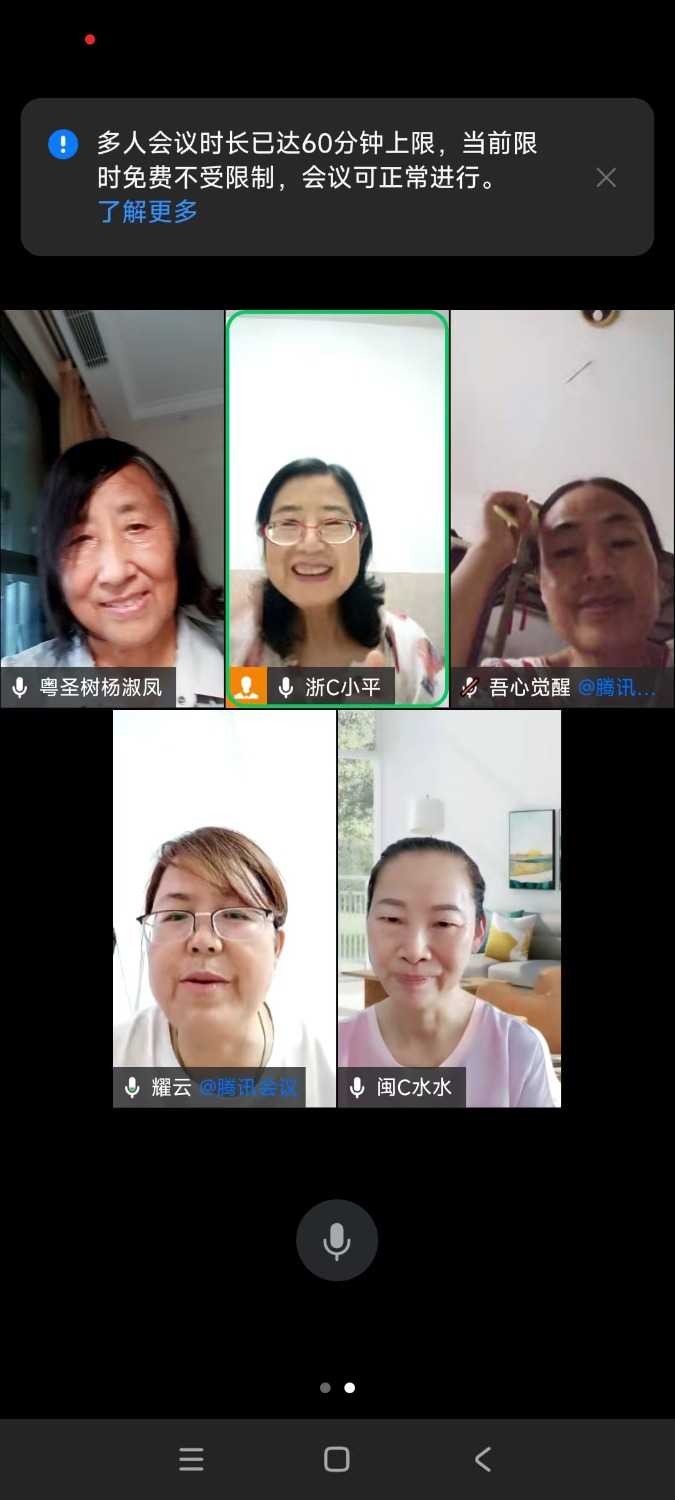Select video tile of 闽C水水
Viewport: 675px width, 1500px height.
click(x=449, y=908)
